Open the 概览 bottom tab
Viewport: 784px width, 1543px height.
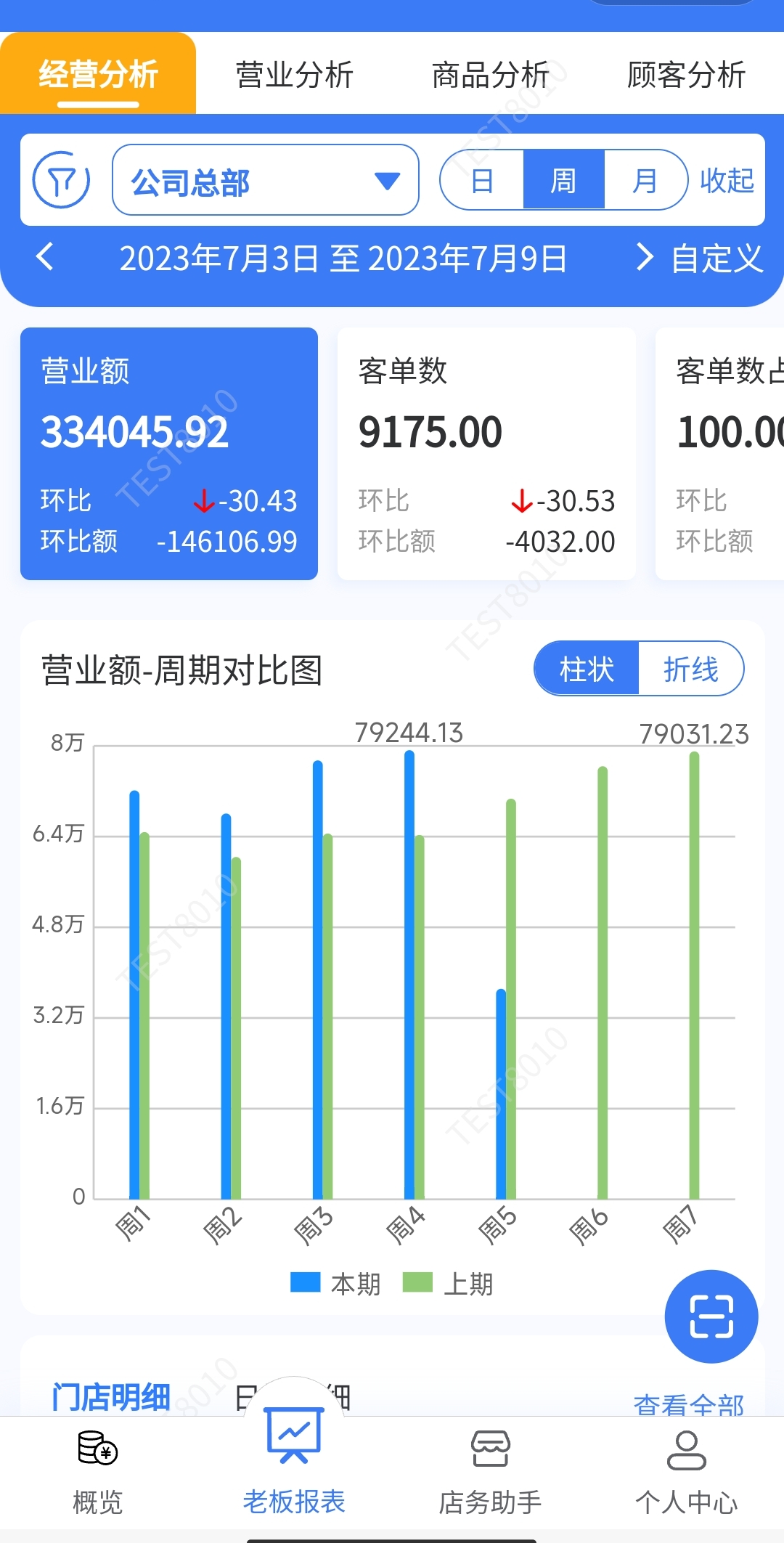pyautogui.click(x=98, y=1472)
